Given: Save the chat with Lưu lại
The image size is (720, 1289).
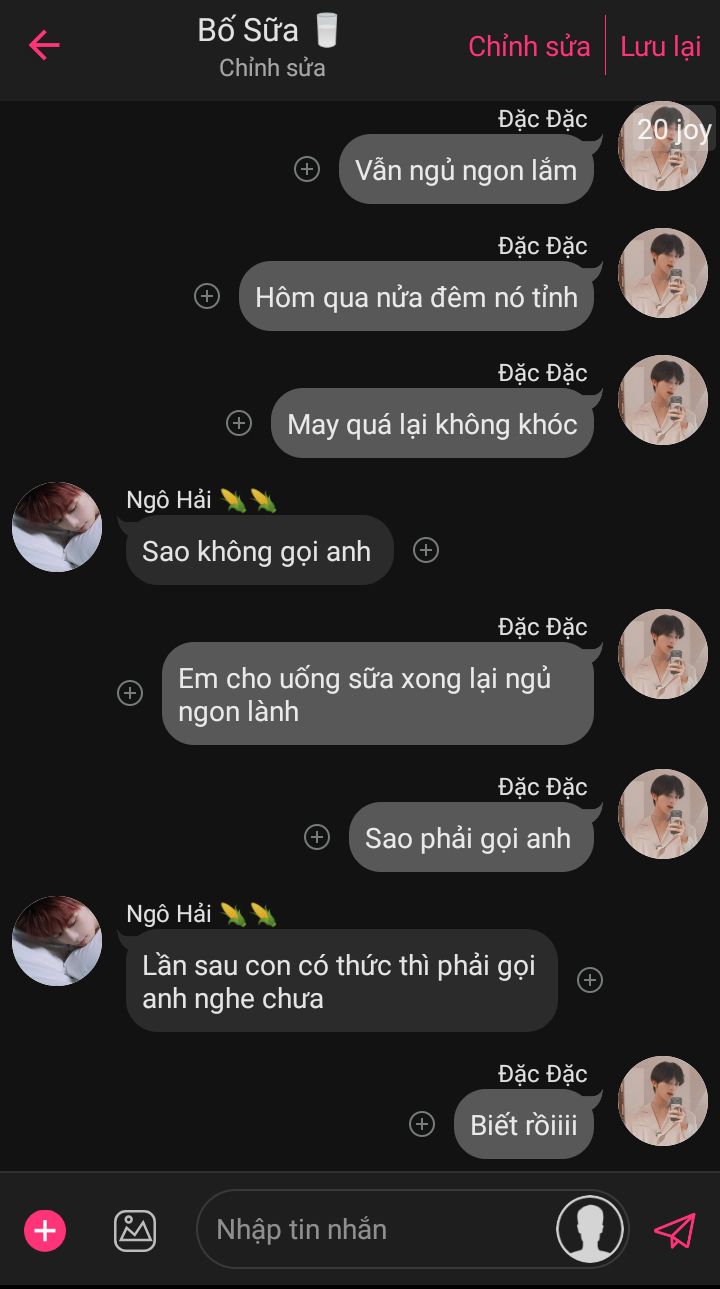Looking at the screenshot, I should pos(661,46).
